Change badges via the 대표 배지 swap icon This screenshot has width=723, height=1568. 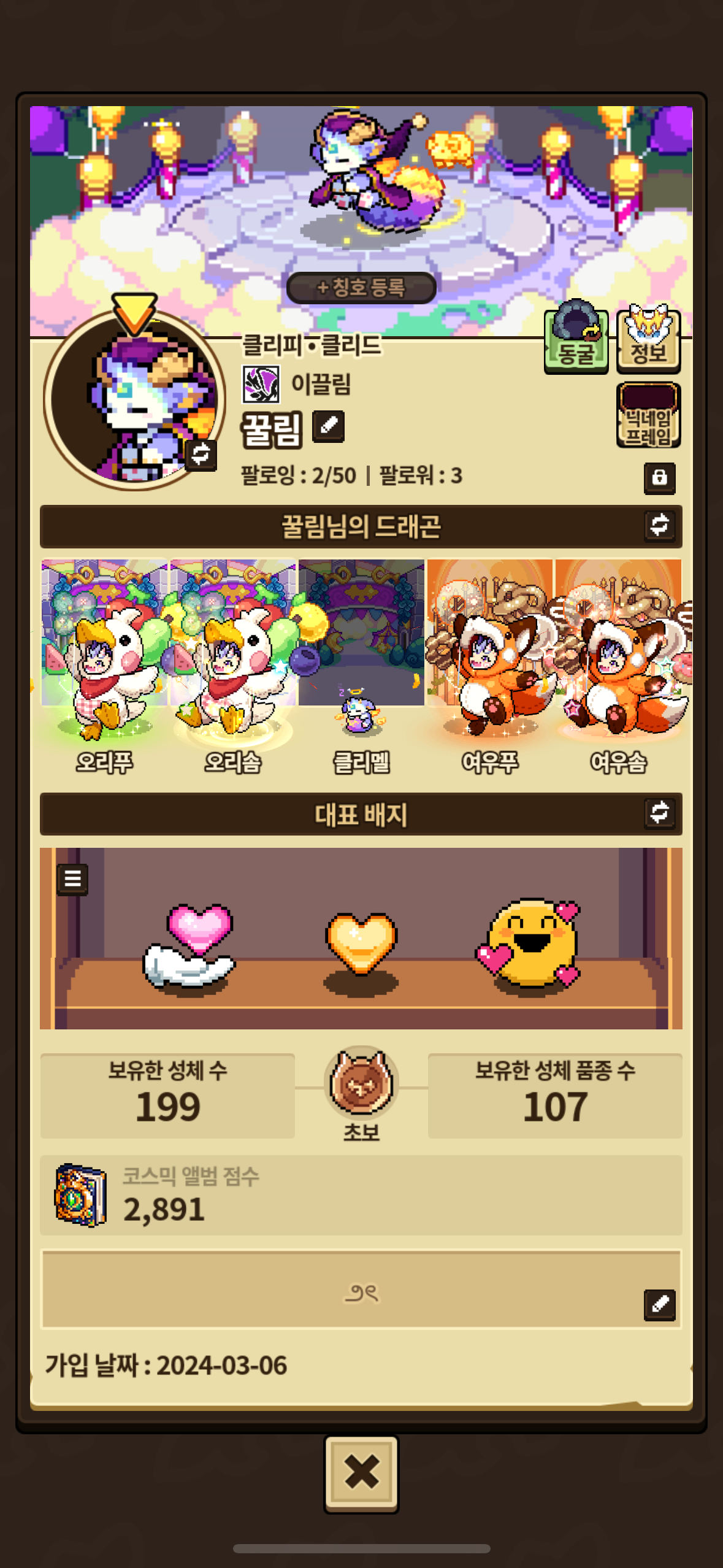(x=659, y=813)
